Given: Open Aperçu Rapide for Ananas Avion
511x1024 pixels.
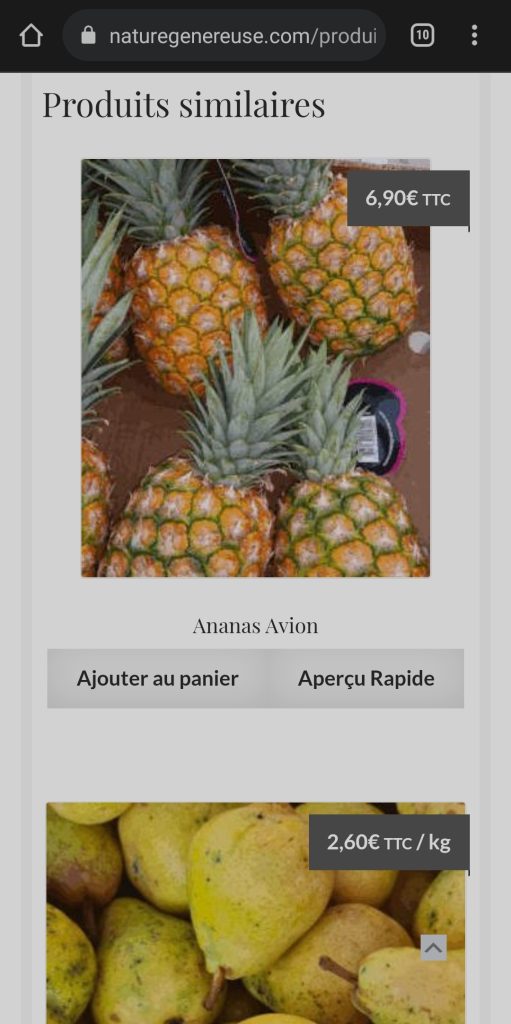Looking at the screenshot, I should point(366,679).
